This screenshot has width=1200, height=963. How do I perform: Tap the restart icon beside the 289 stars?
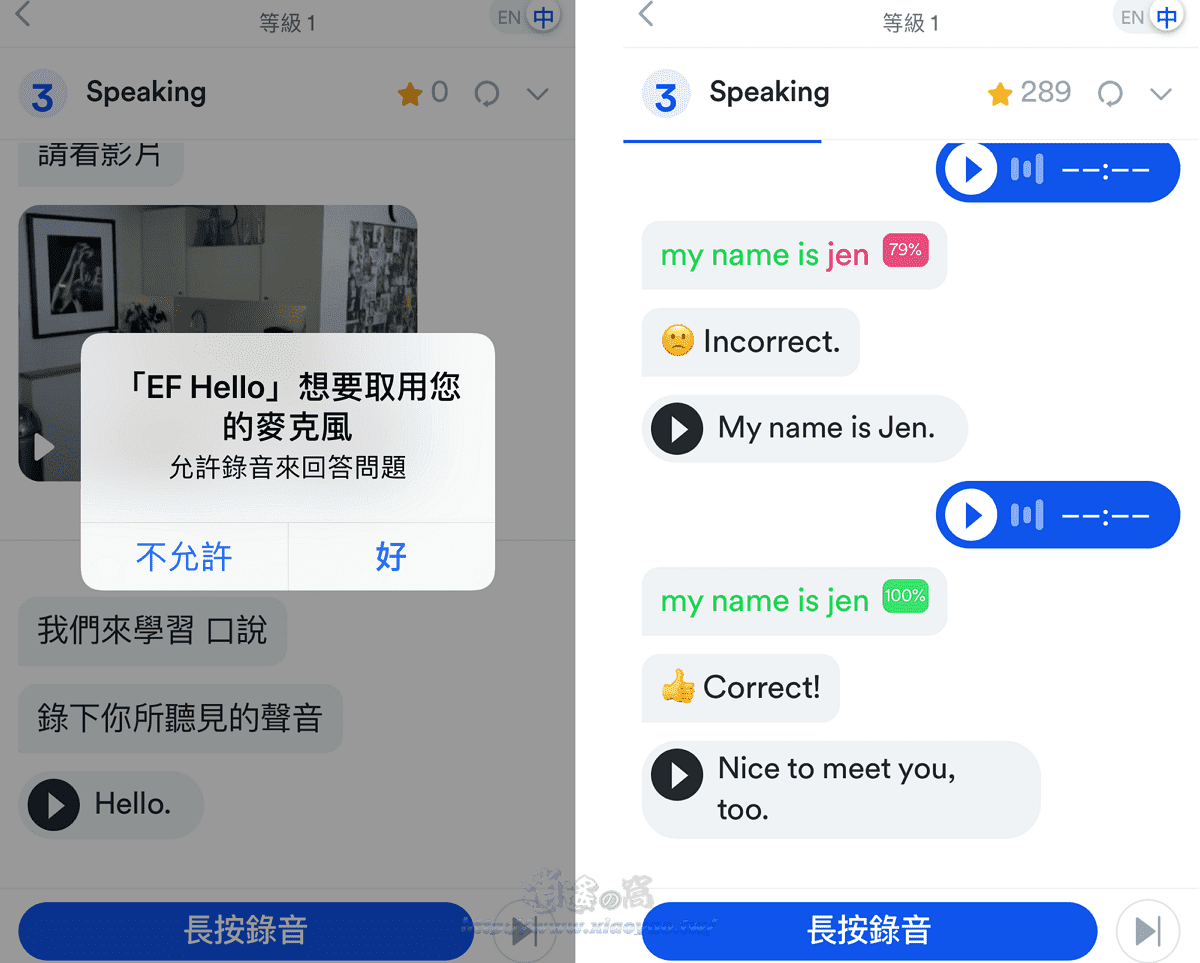[x=1110, y=94]
